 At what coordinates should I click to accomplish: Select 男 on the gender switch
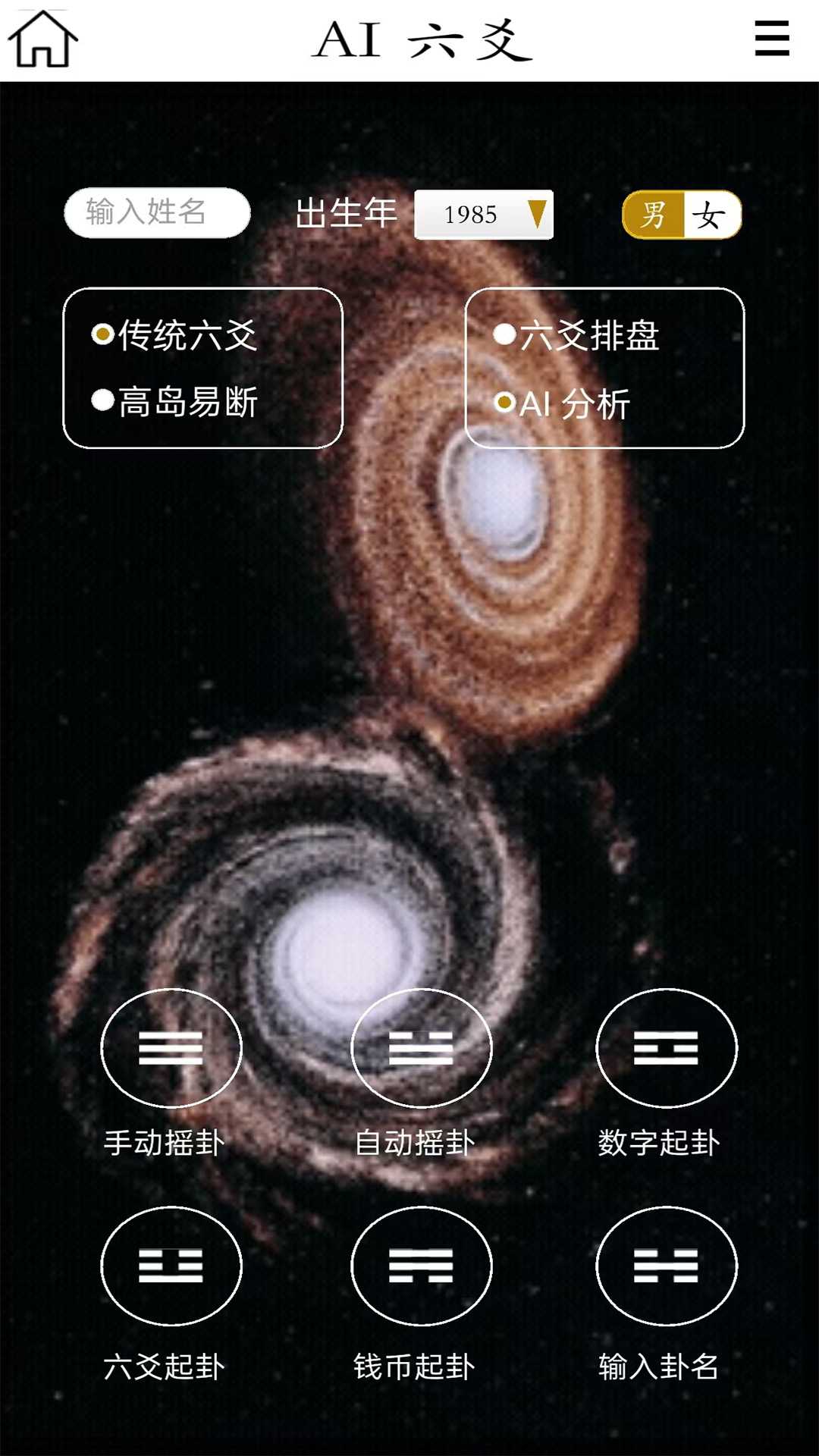(654, 215)
